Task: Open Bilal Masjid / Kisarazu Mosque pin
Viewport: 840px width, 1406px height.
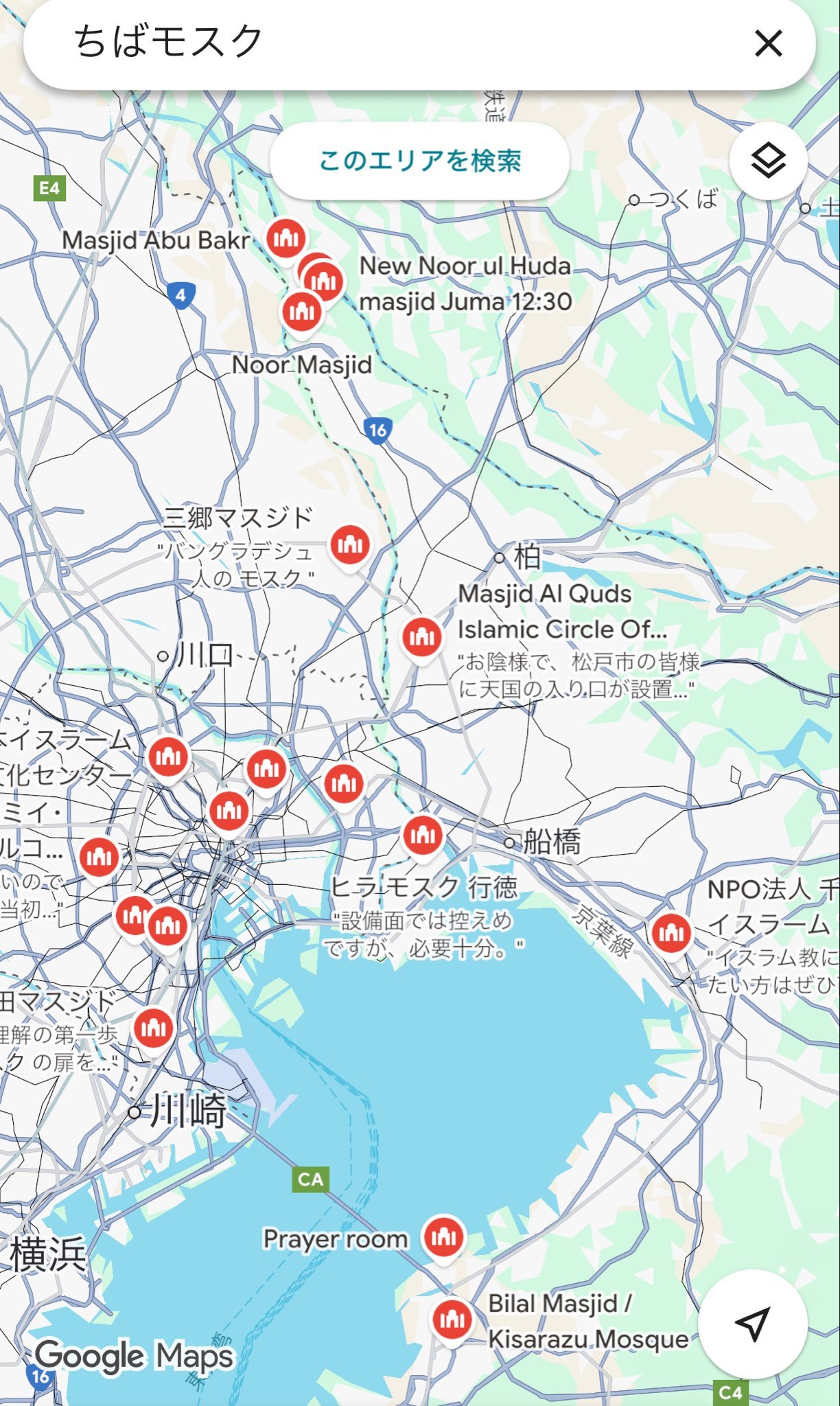Action: point(452,1319)
